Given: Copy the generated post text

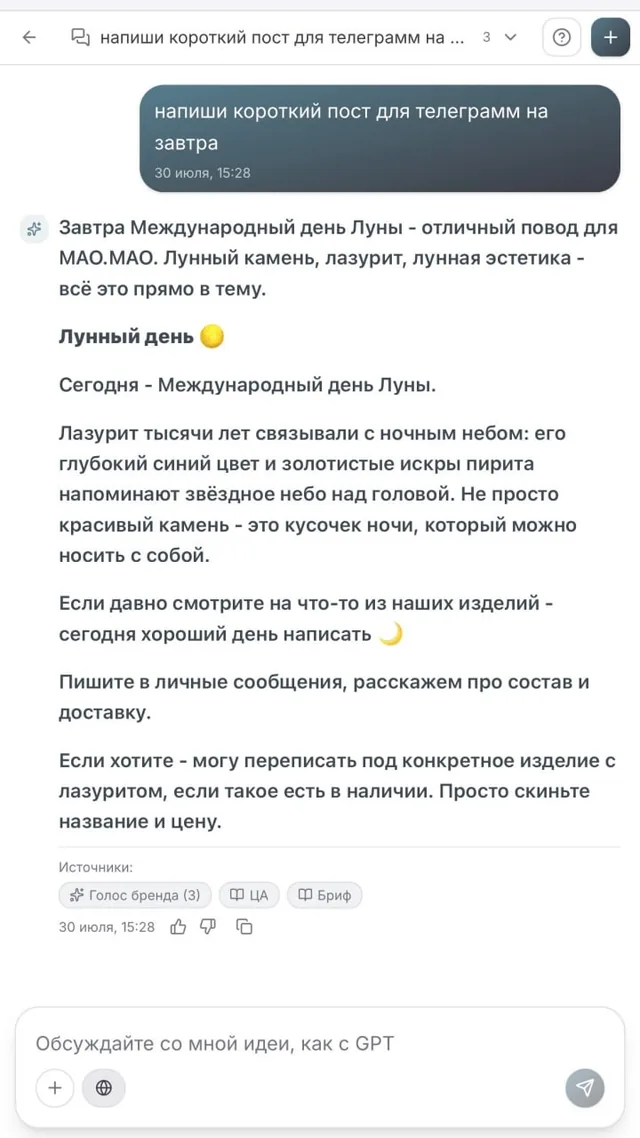Looking at the screenshot, I should 245,927.
